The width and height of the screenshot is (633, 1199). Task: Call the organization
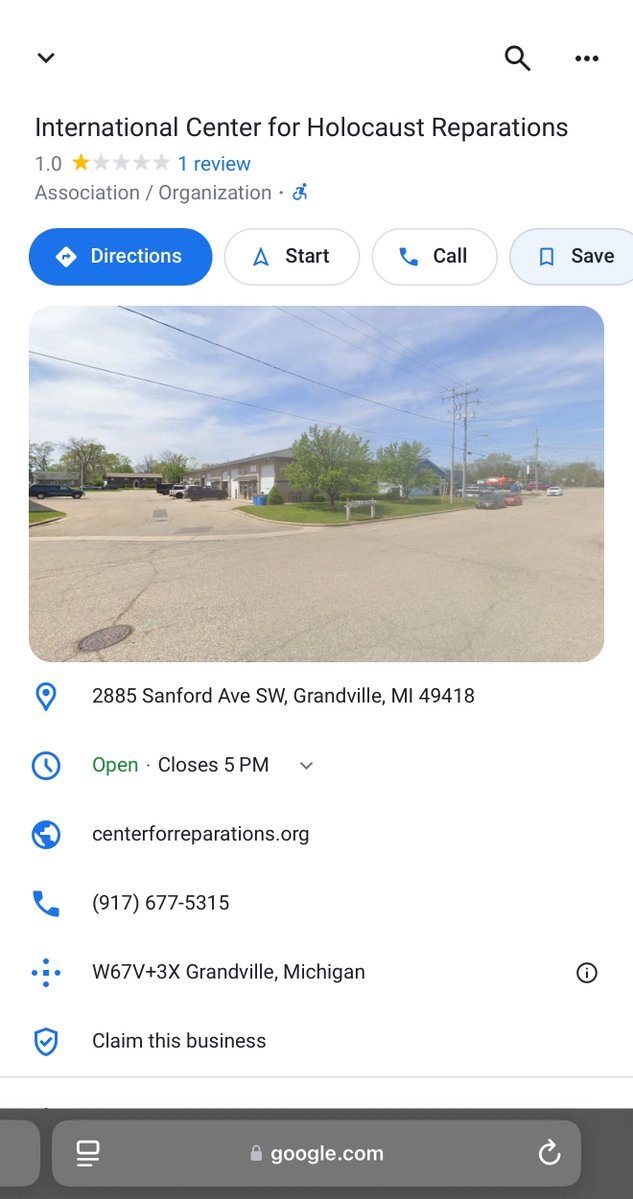click(x=434, y=257)
